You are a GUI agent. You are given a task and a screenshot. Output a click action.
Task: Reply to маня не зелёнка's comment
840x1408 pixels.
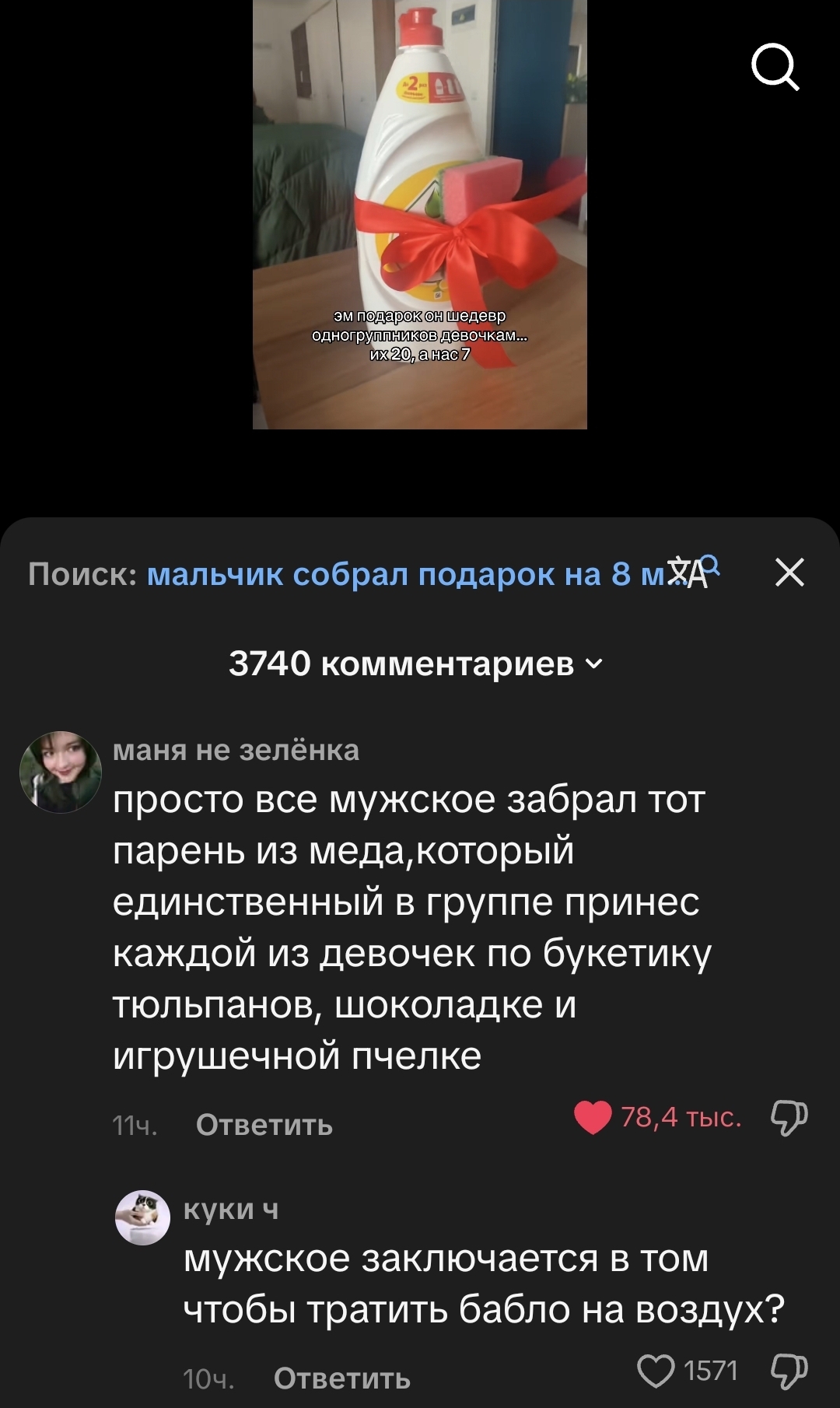click(x=264, y=1125)
